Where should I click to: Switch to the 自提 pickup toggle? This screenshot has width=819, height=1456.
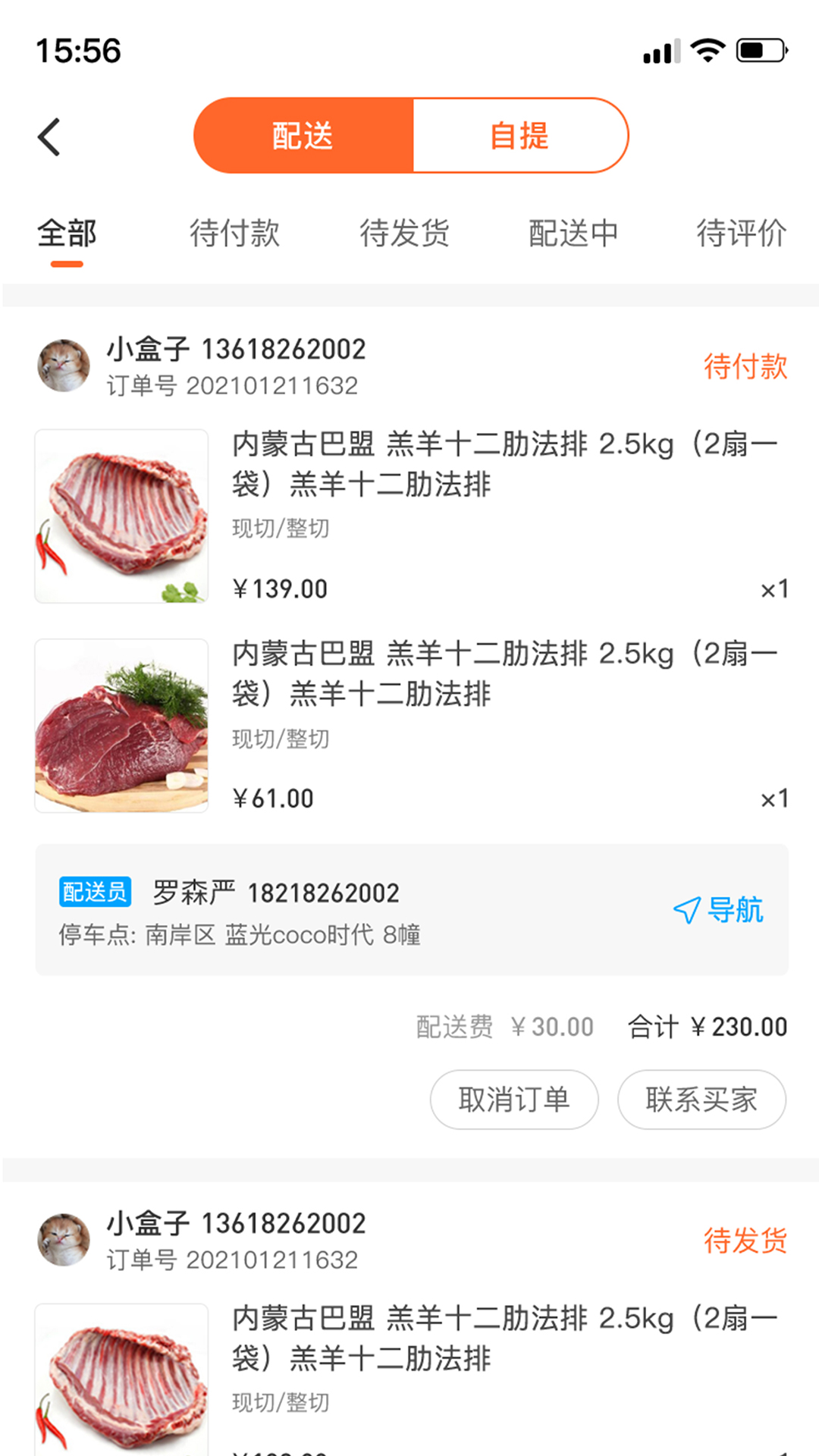point(520,135)
